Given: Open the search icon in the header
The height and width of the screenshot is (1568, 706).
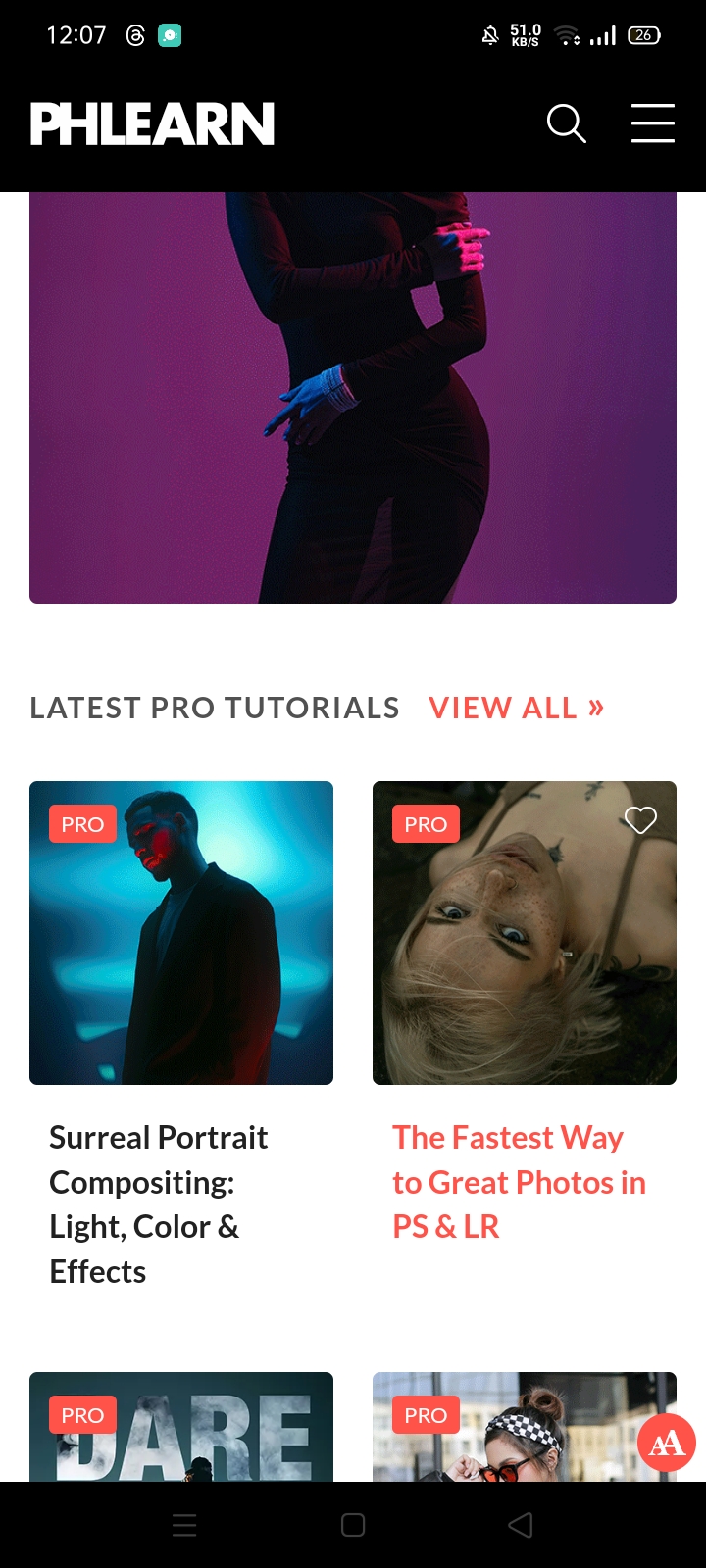Looking at the screenshot, I should [566, 123].
